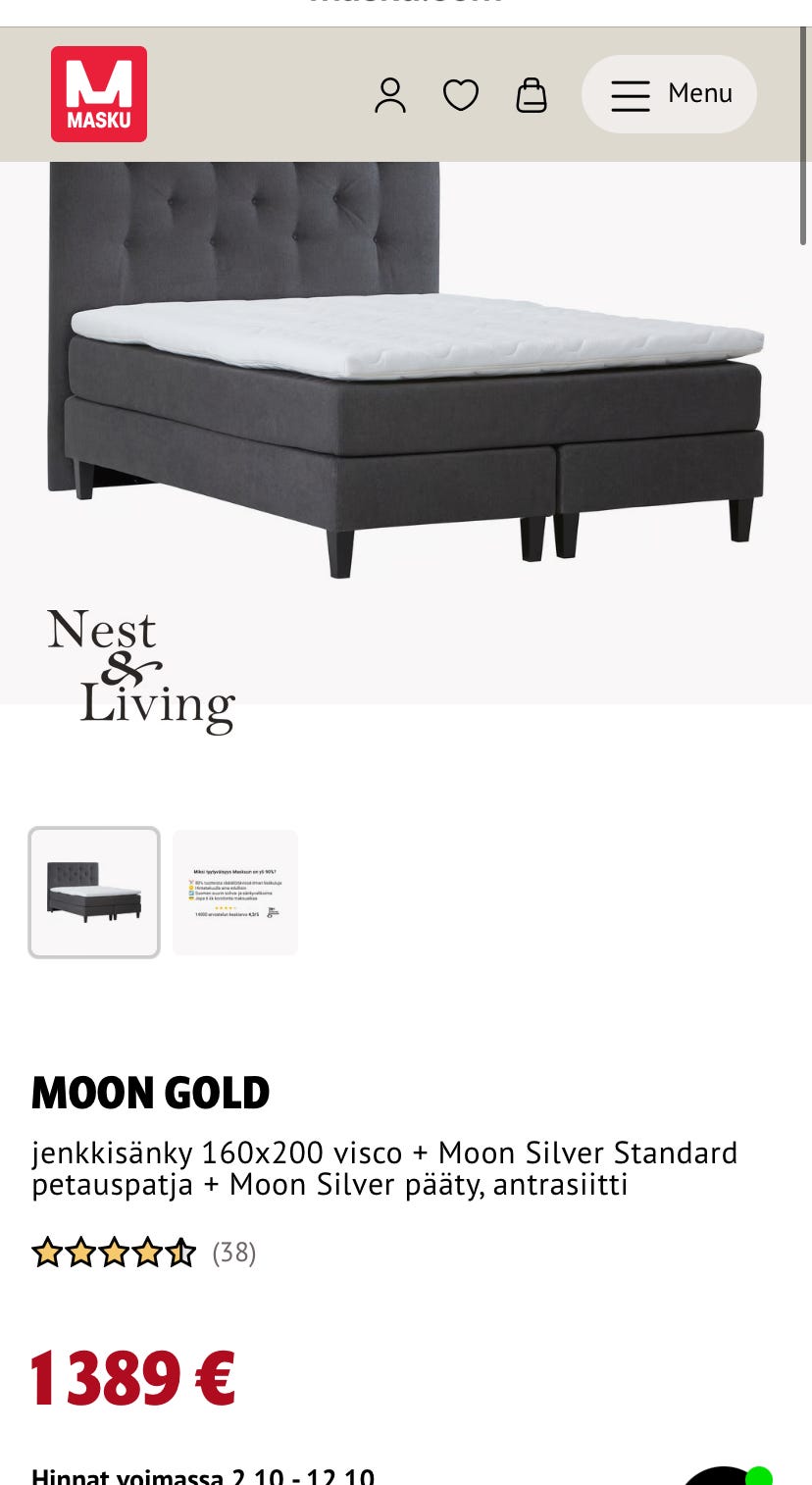Open the 38 reviews star rating
This screenshot has width=812, height=1485.
[144, 1253]
